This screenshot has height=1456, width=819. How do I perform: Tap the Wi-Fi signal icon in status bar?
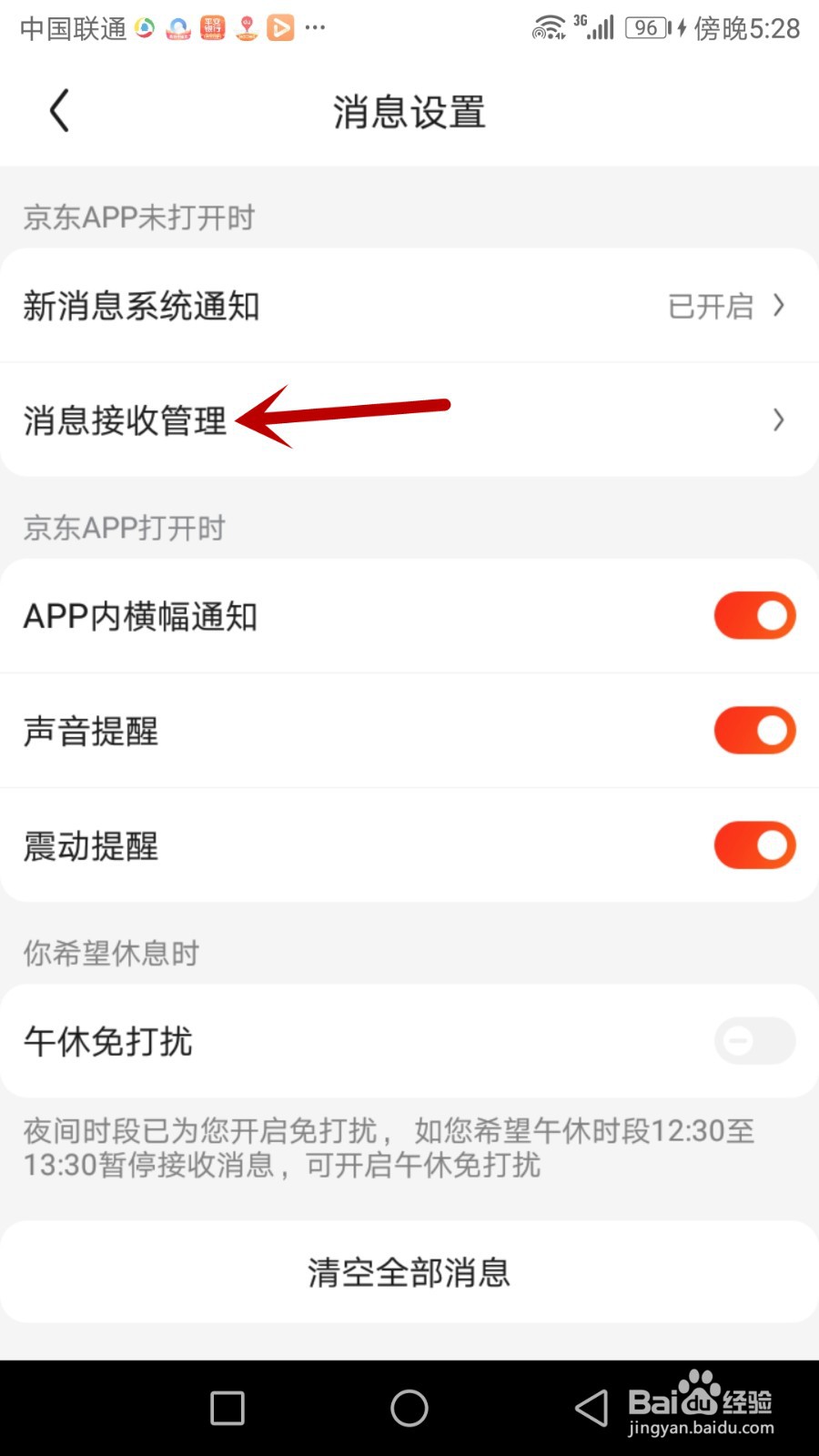550,28
